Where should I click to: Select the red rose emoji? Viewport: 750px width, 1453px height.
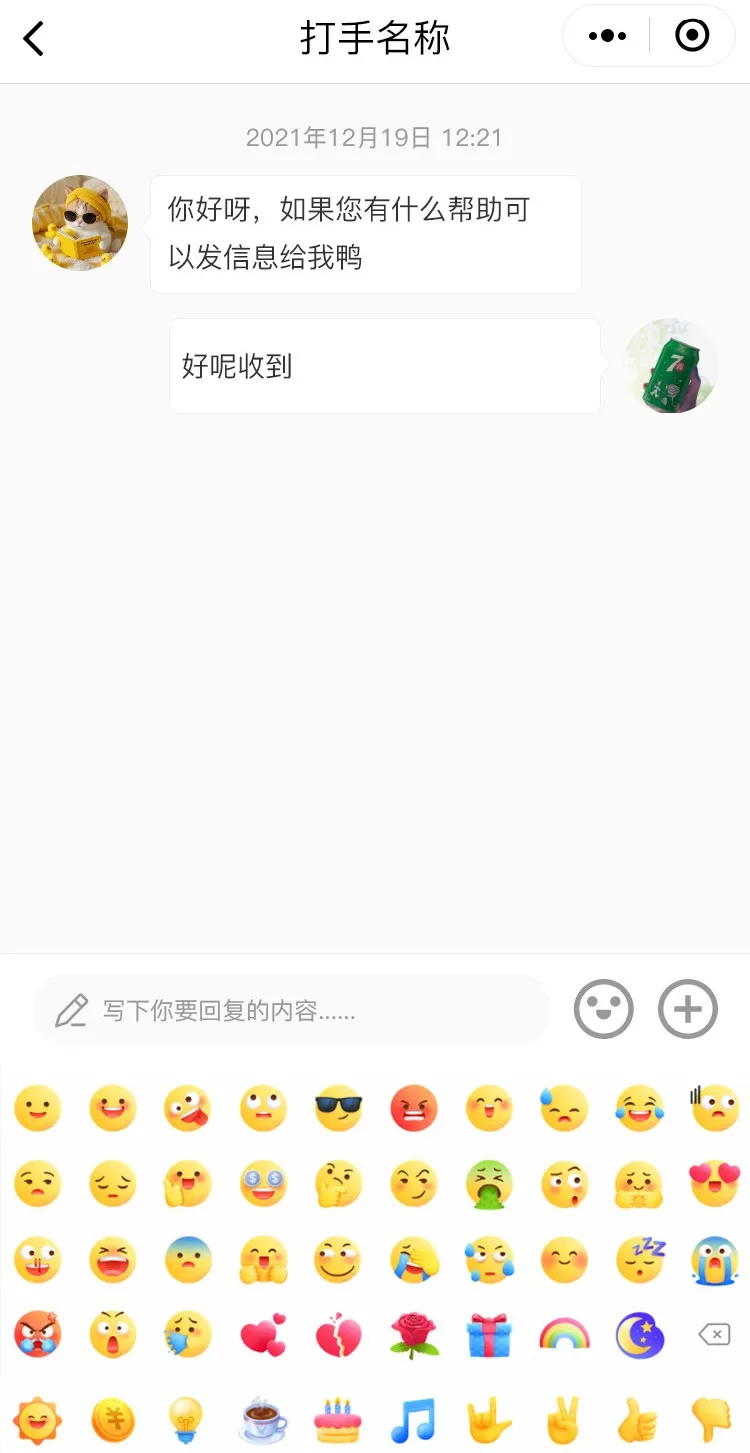[414, 1334]
